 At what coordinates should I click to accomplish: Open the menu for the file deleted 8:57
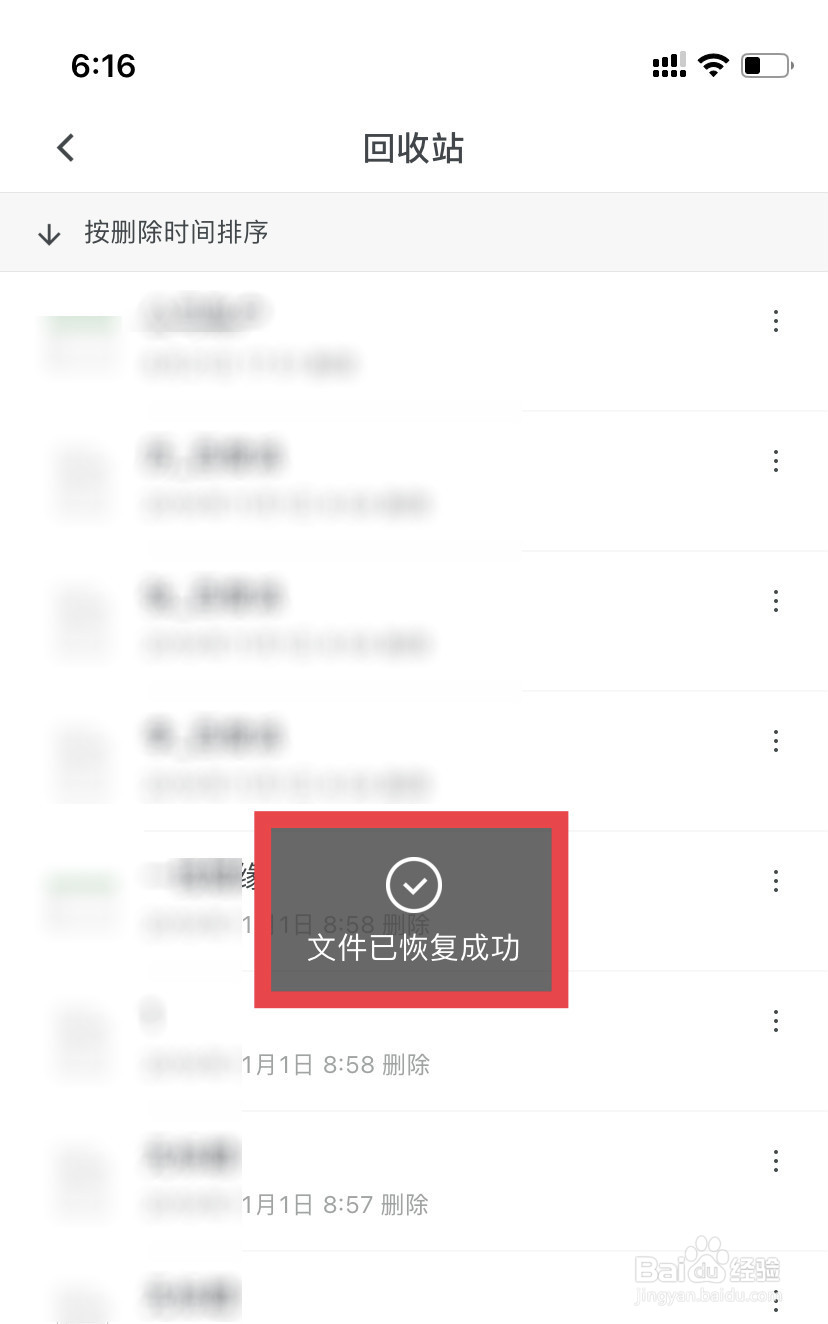775,1160
